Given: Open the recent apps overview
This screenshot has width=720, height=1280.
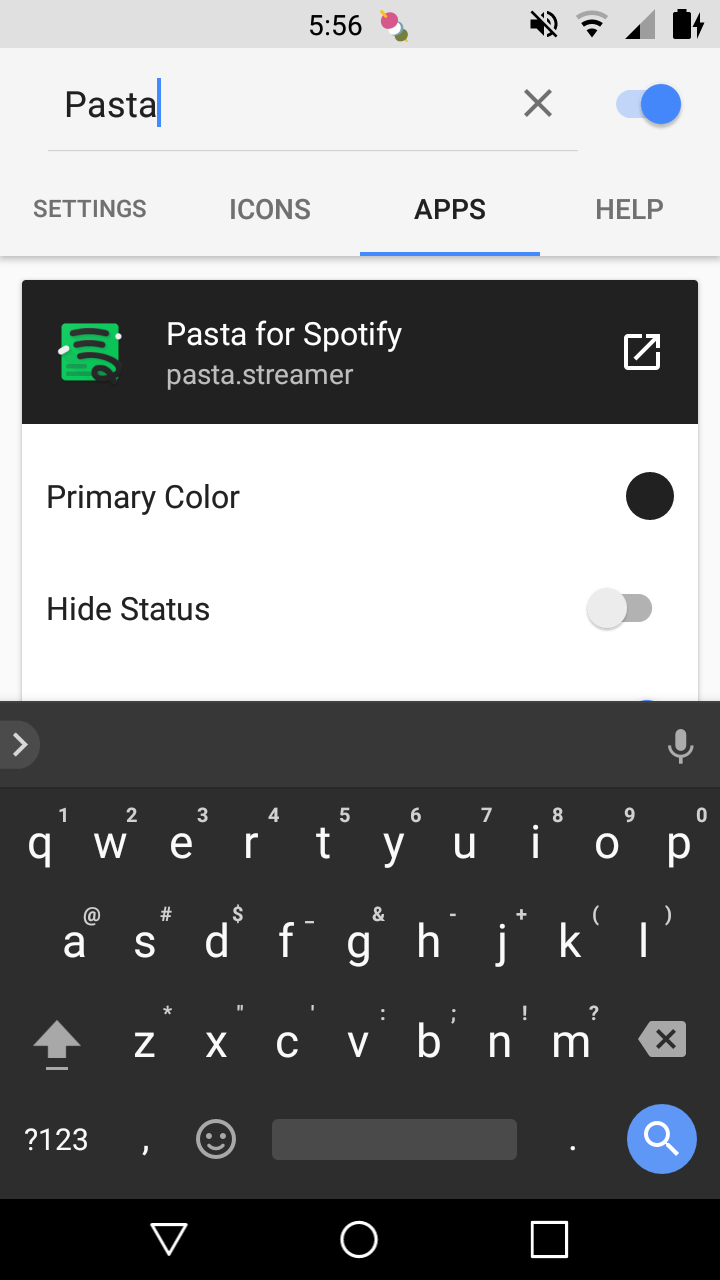Looking at the screenshot, I should coord(548,1239).
